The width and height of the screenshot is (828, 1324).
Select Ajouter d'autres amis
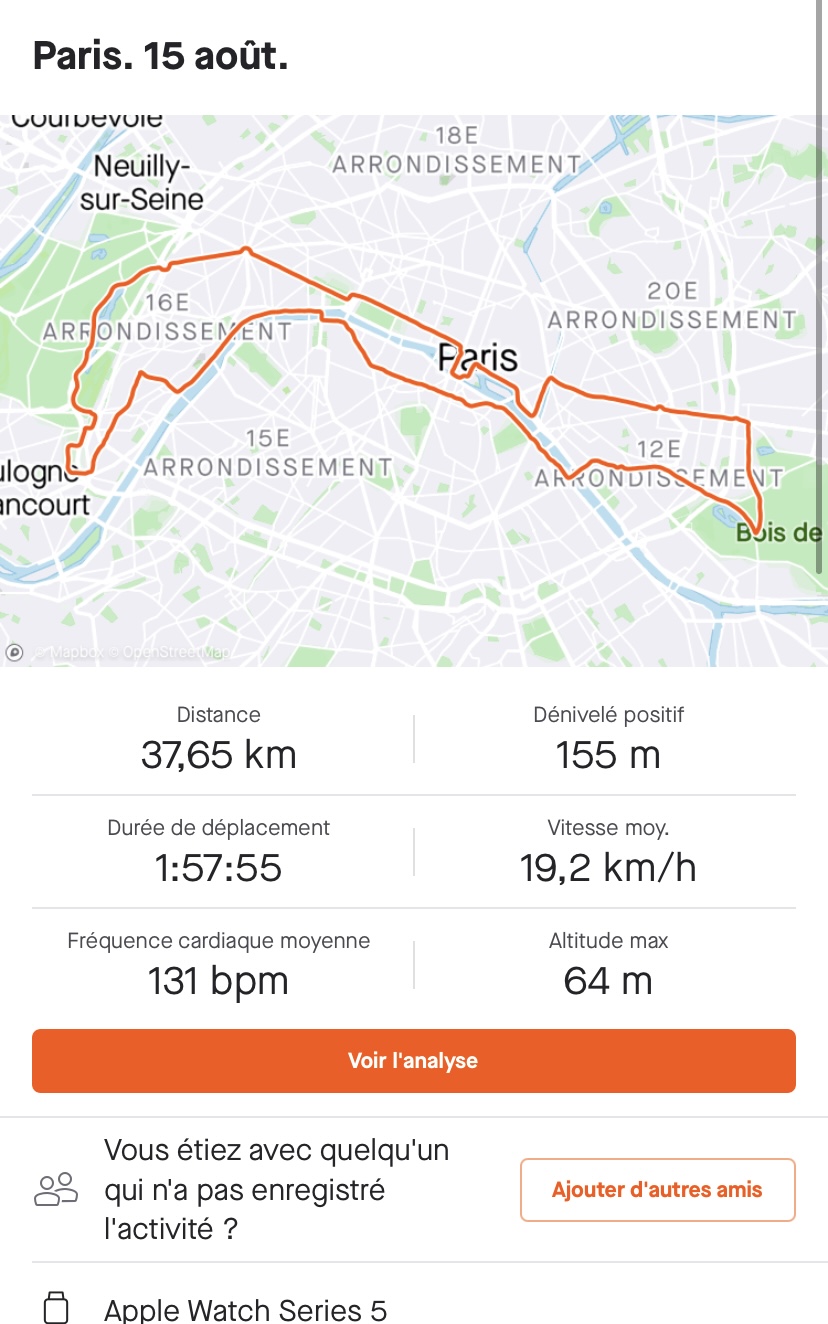(x=657, y=1190)
